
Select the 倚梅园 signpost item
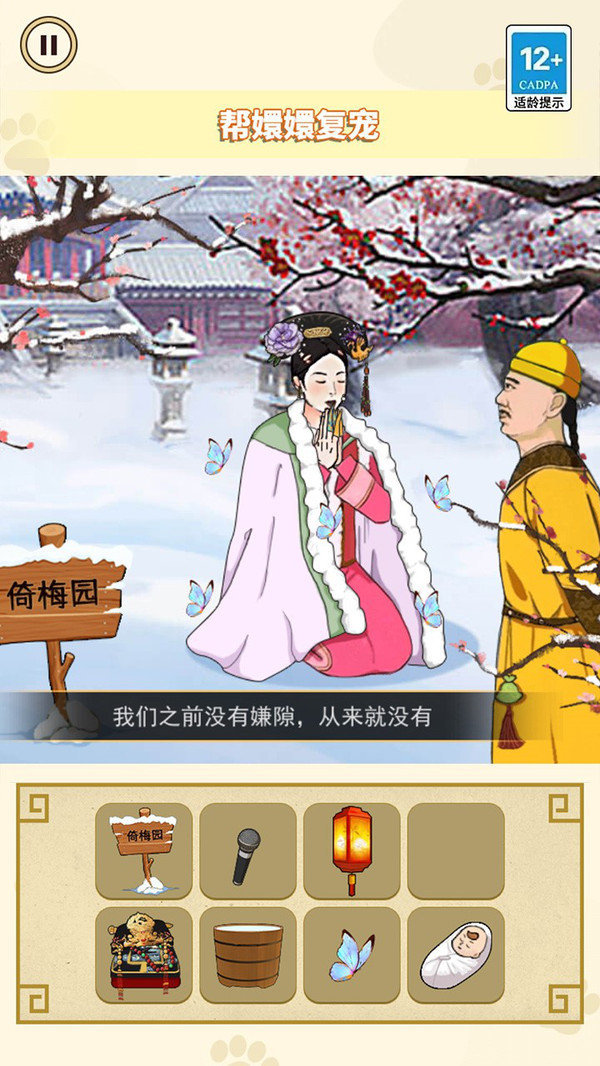pos(144,851)
